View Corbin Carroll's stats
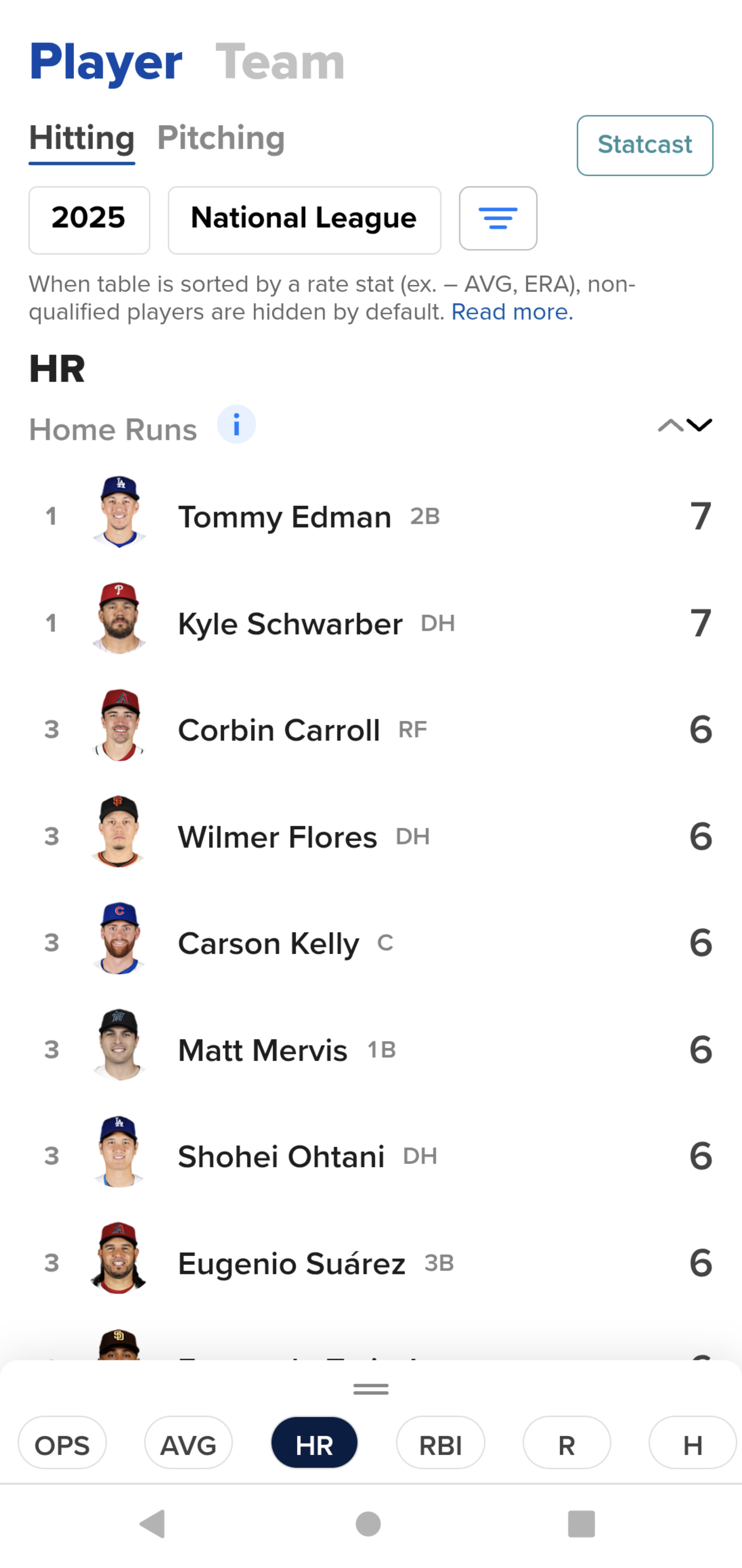Screen dimensions: 742x1568 (371, 730)
